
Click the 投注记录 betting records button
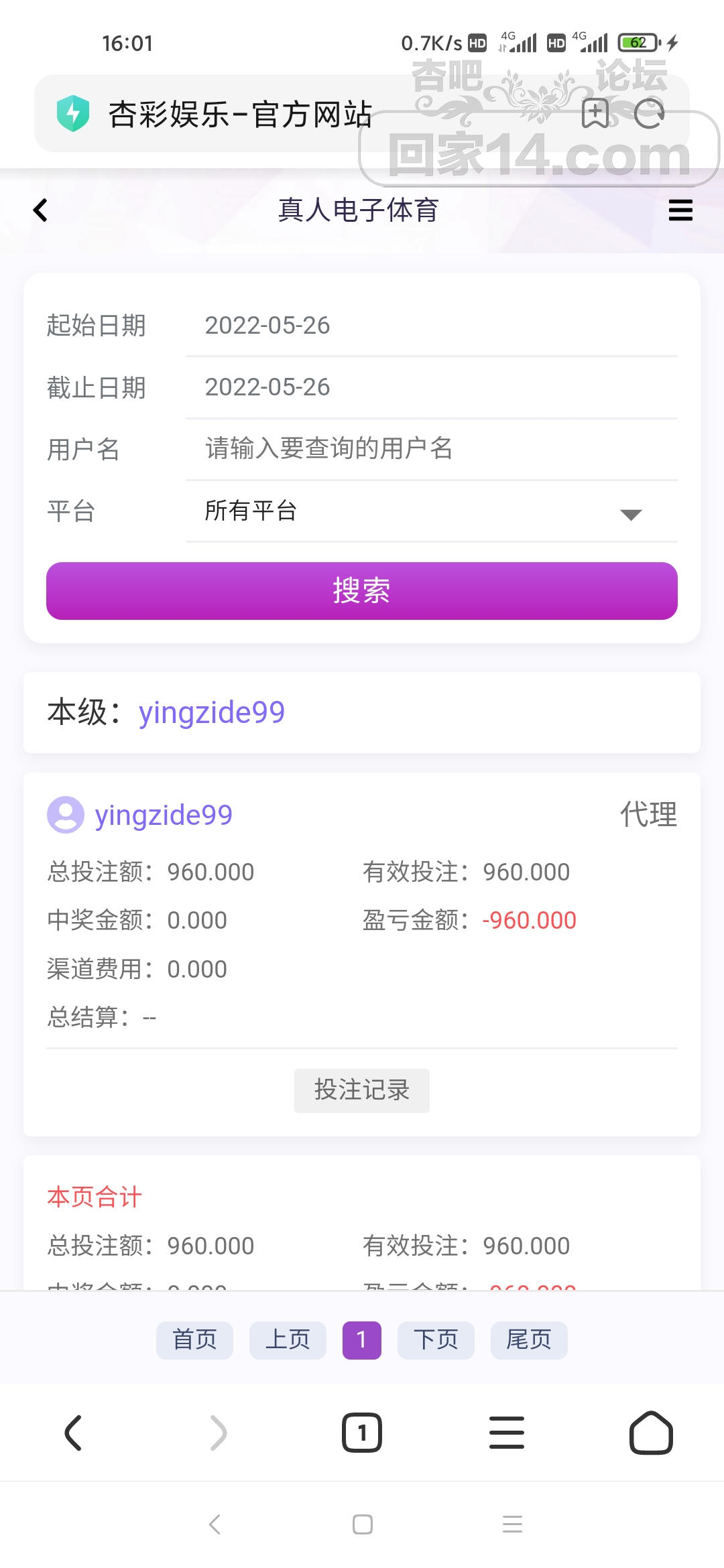click(361, 1090)
